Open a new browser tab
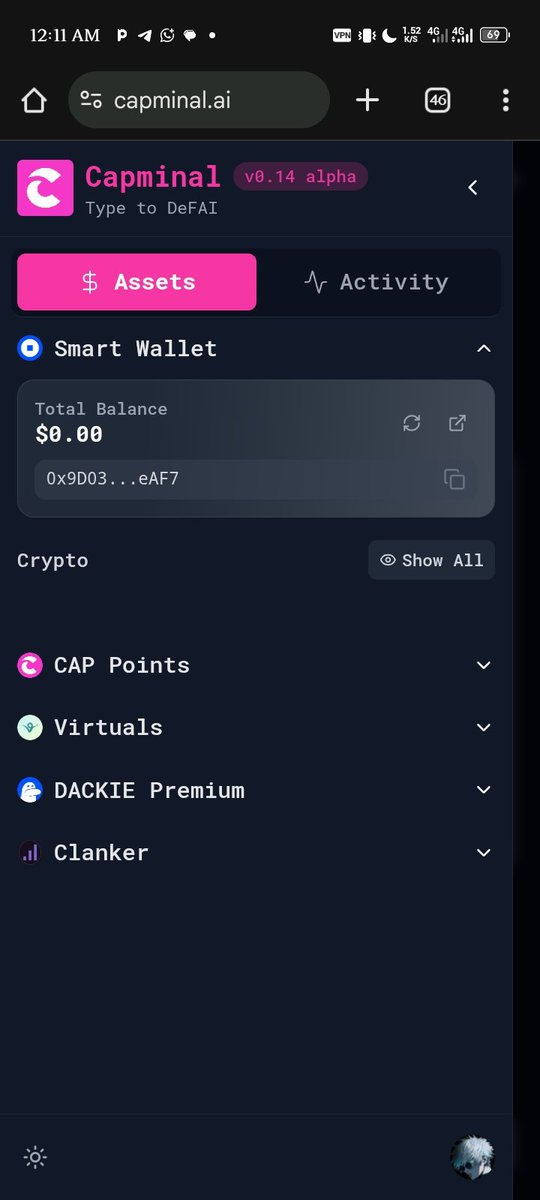The width and height of the screenshot is (540, 1200). pos(367,100)
